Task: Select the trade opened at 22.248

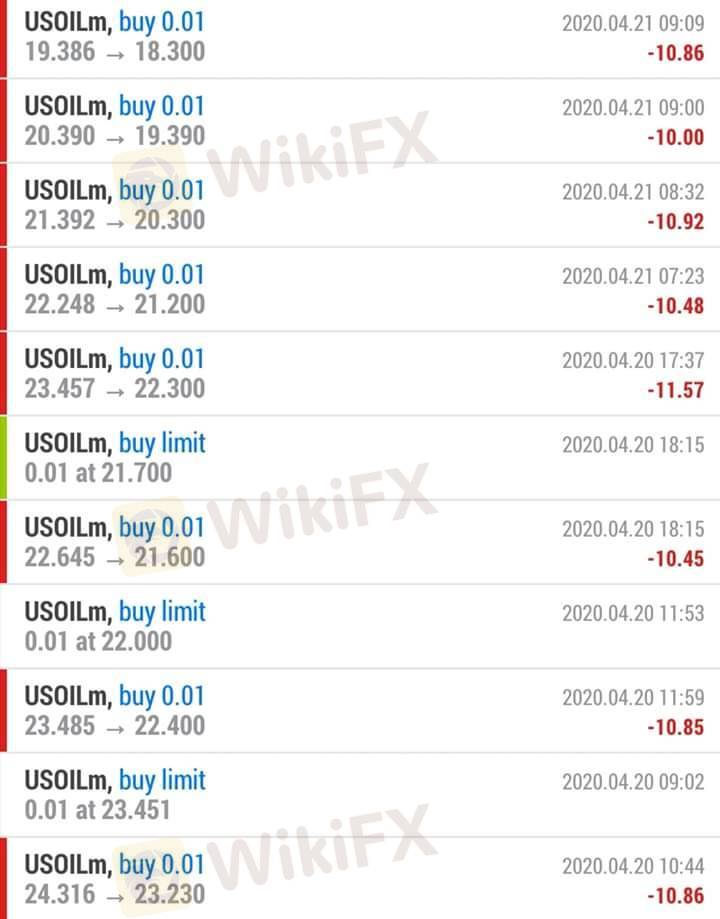Action: 360,289
